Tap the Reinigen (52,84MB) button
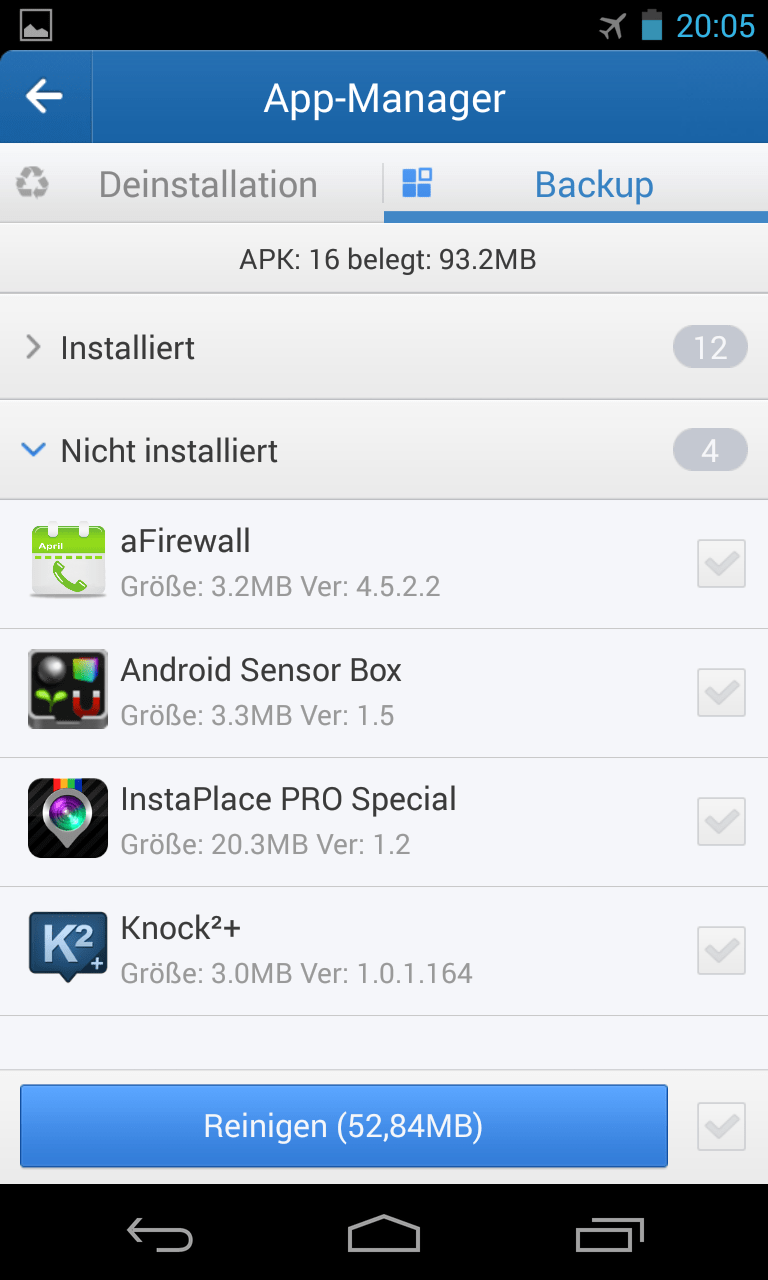Viewport: 768px width, 1280px height. coord(344,1127)
